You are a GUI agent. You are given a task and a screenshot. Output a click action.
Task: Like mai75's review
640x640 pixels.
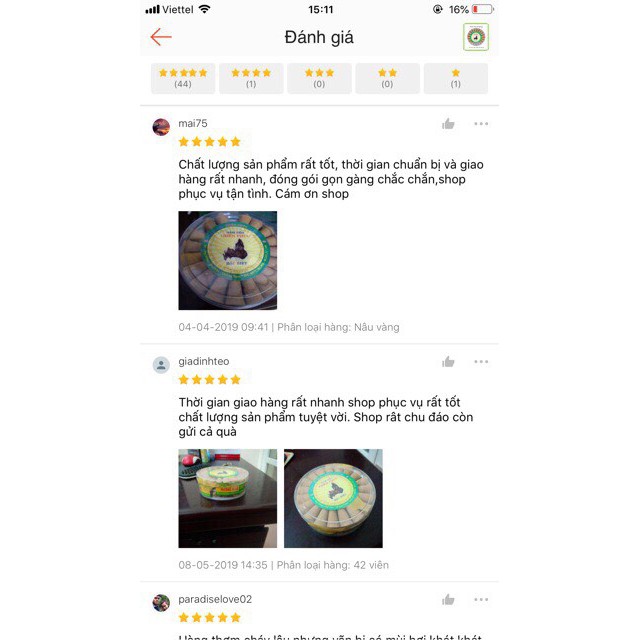[448, 124]
